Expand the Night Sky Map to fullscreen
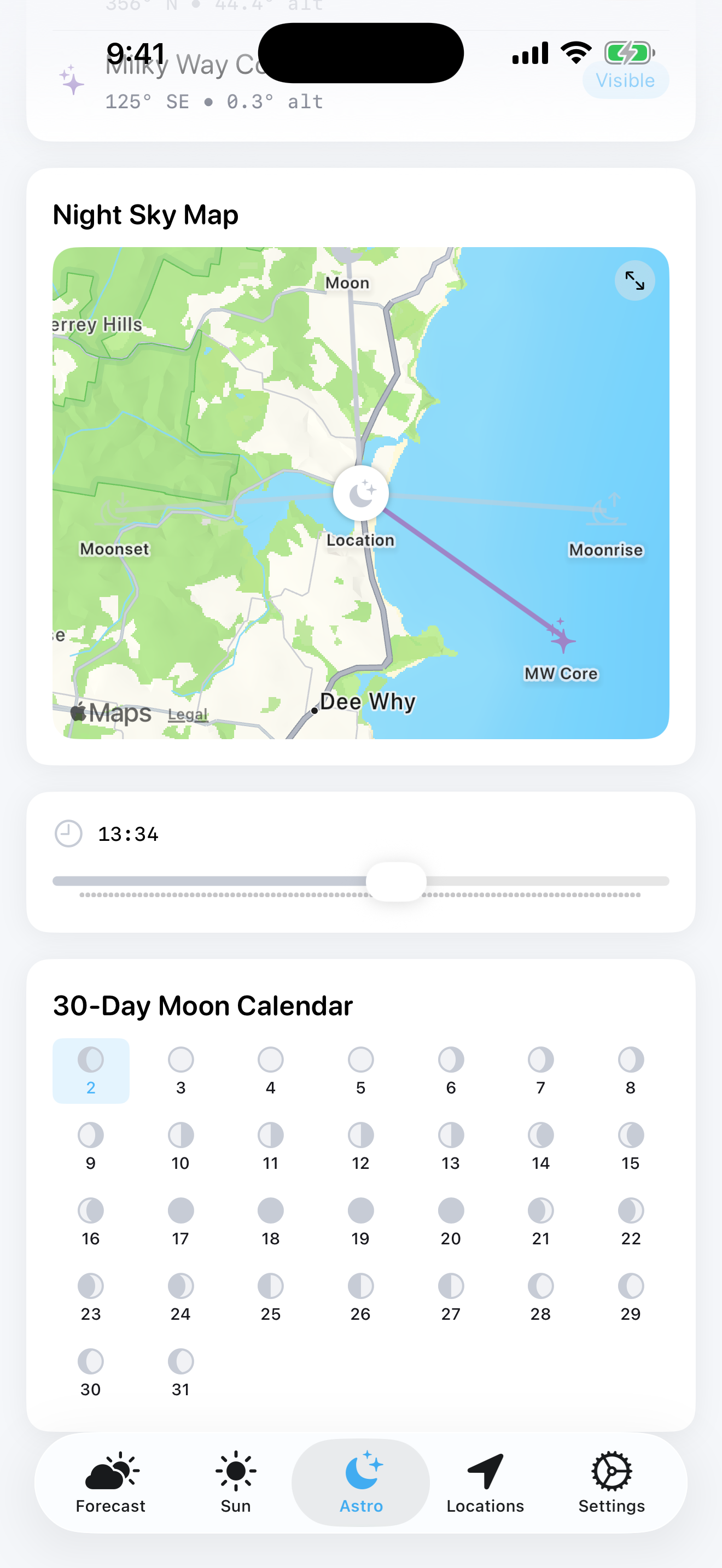The width and height of the screenshot is (722, 1568). coord(634,280)
